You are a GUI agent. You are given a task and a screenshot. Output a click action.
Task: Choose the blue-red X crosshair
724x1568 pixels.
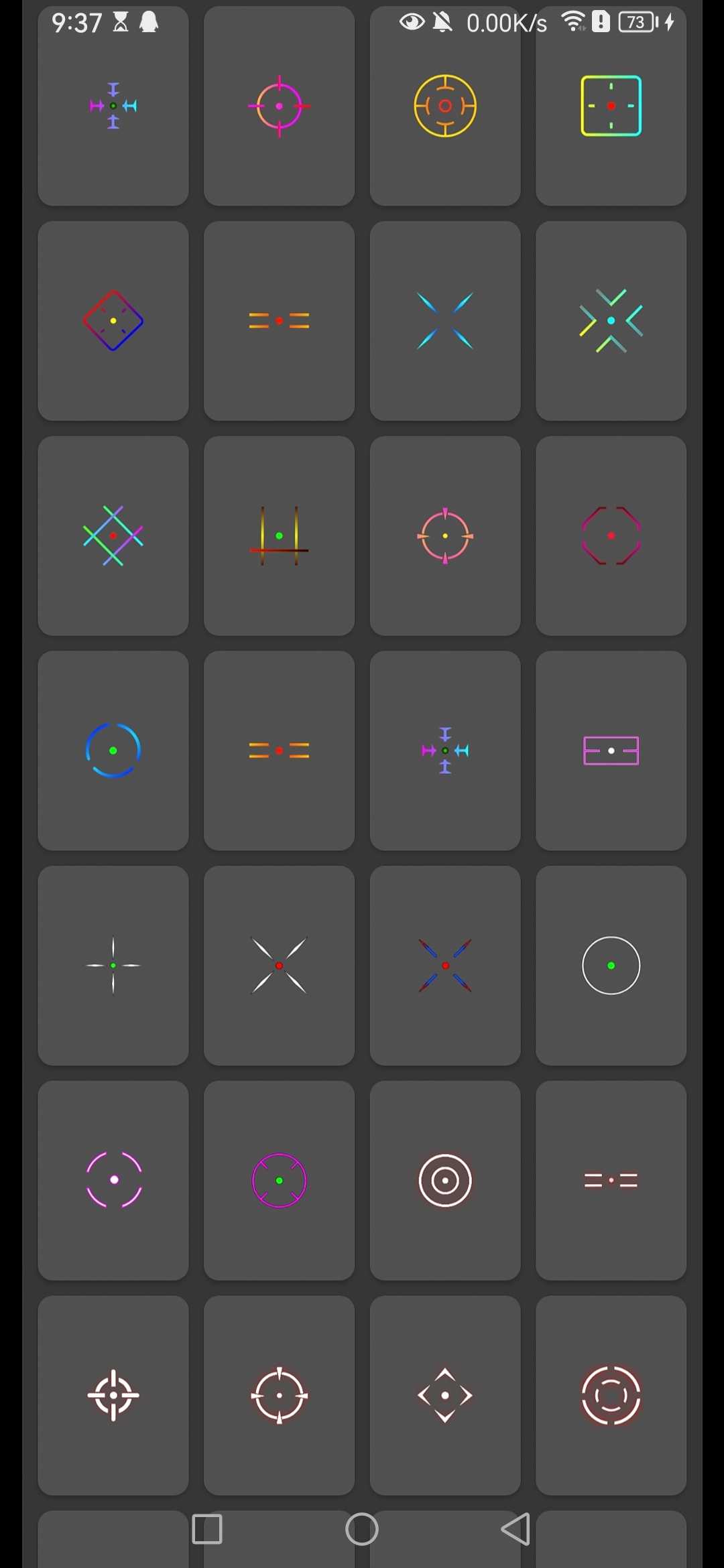[x=445, y=966]
